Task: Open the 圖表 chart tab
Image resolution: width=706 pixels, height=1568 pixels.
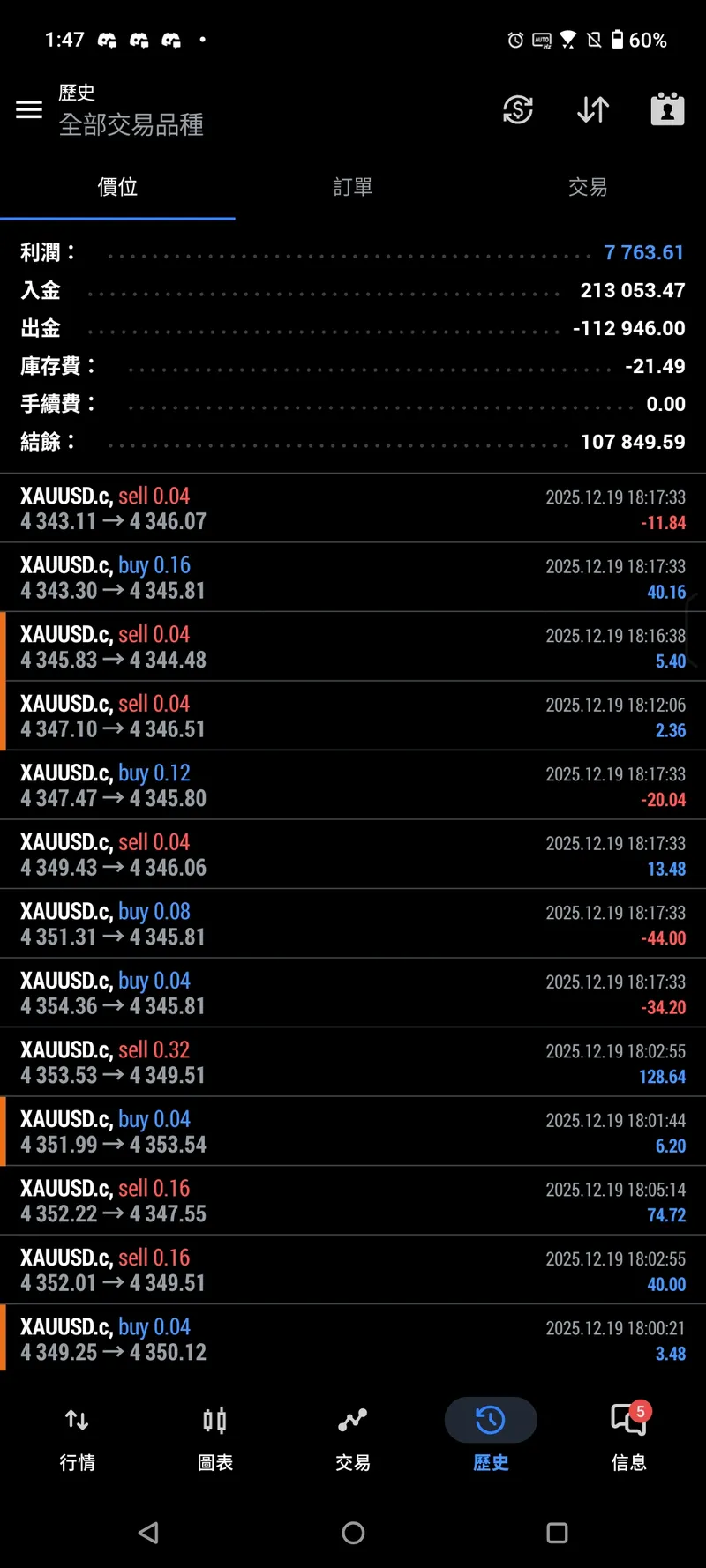Action: pyautogui.click(x=214, y=1437)
